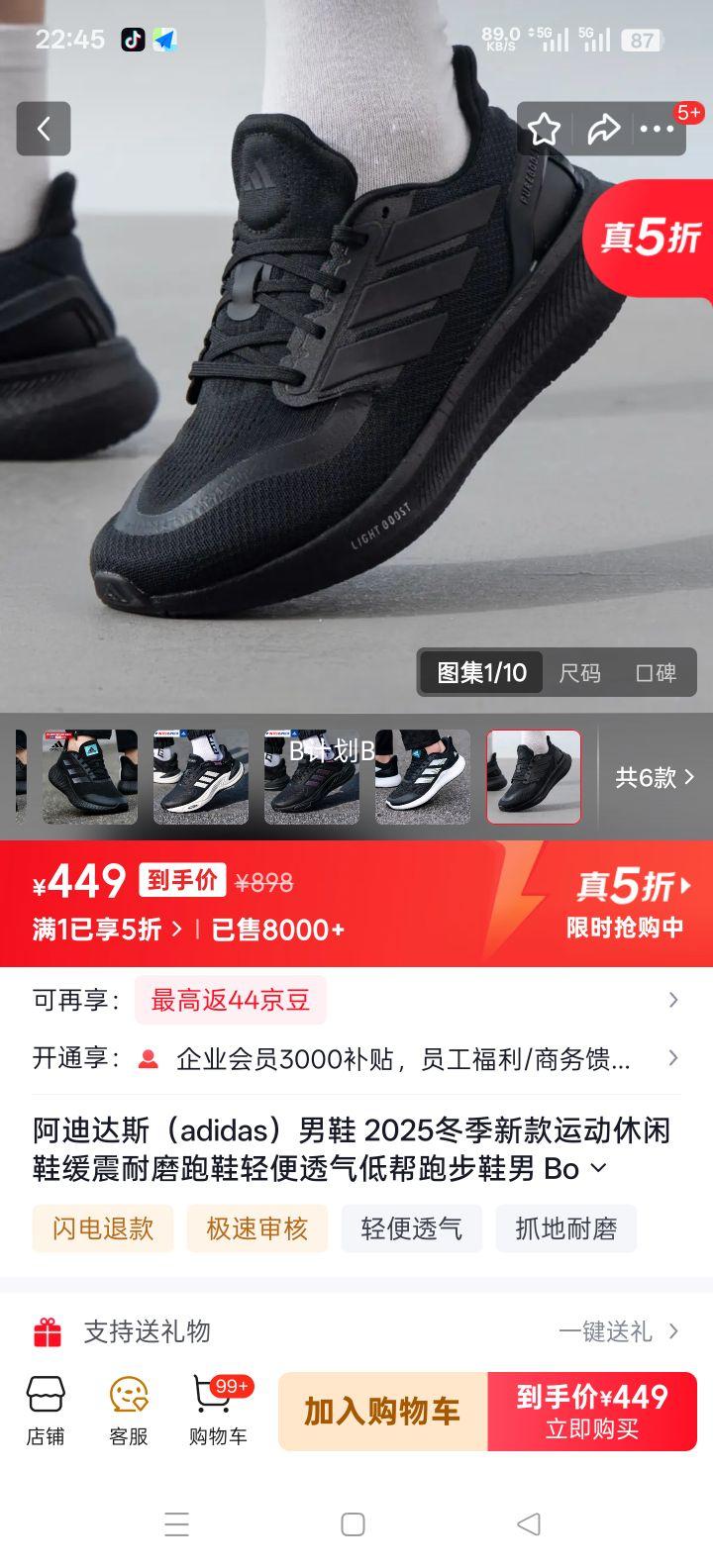Tap the 轻便透气 feature tag
The image size is (713, 1568).
(x=411, y=1228)
